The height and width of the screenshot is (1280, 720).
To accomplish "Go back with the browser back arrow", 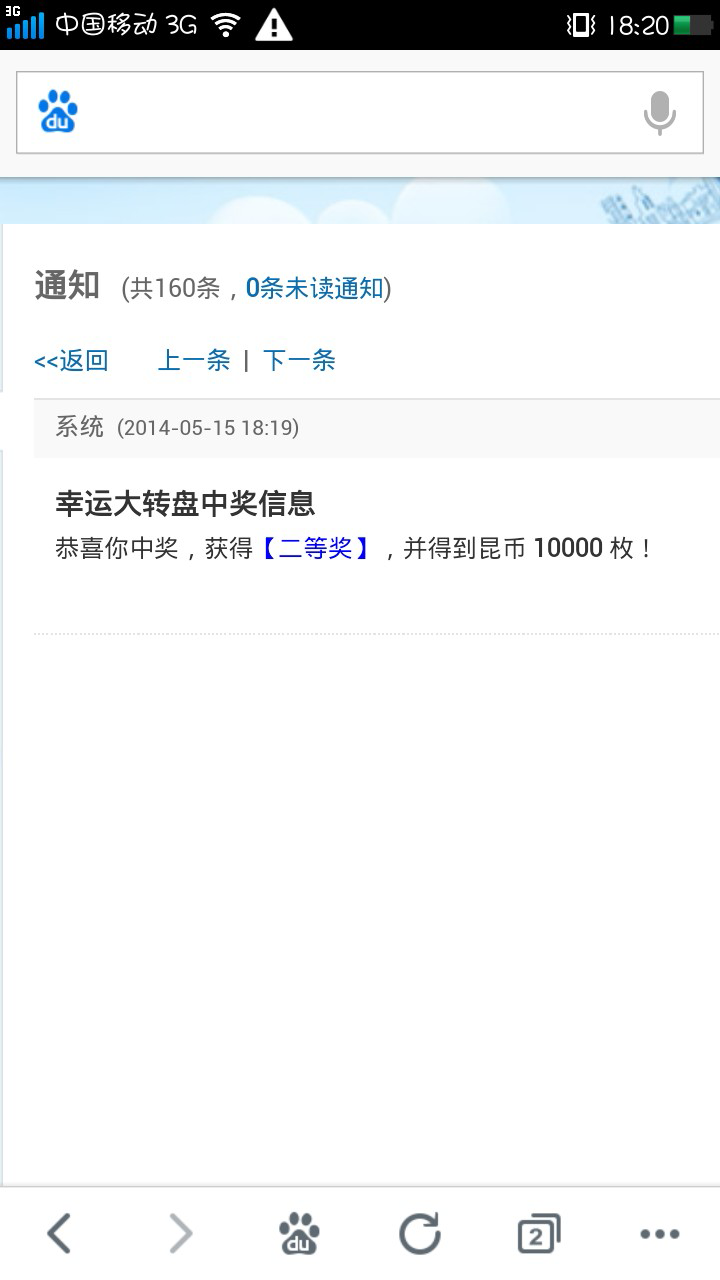I will (x=60, y=1234).
